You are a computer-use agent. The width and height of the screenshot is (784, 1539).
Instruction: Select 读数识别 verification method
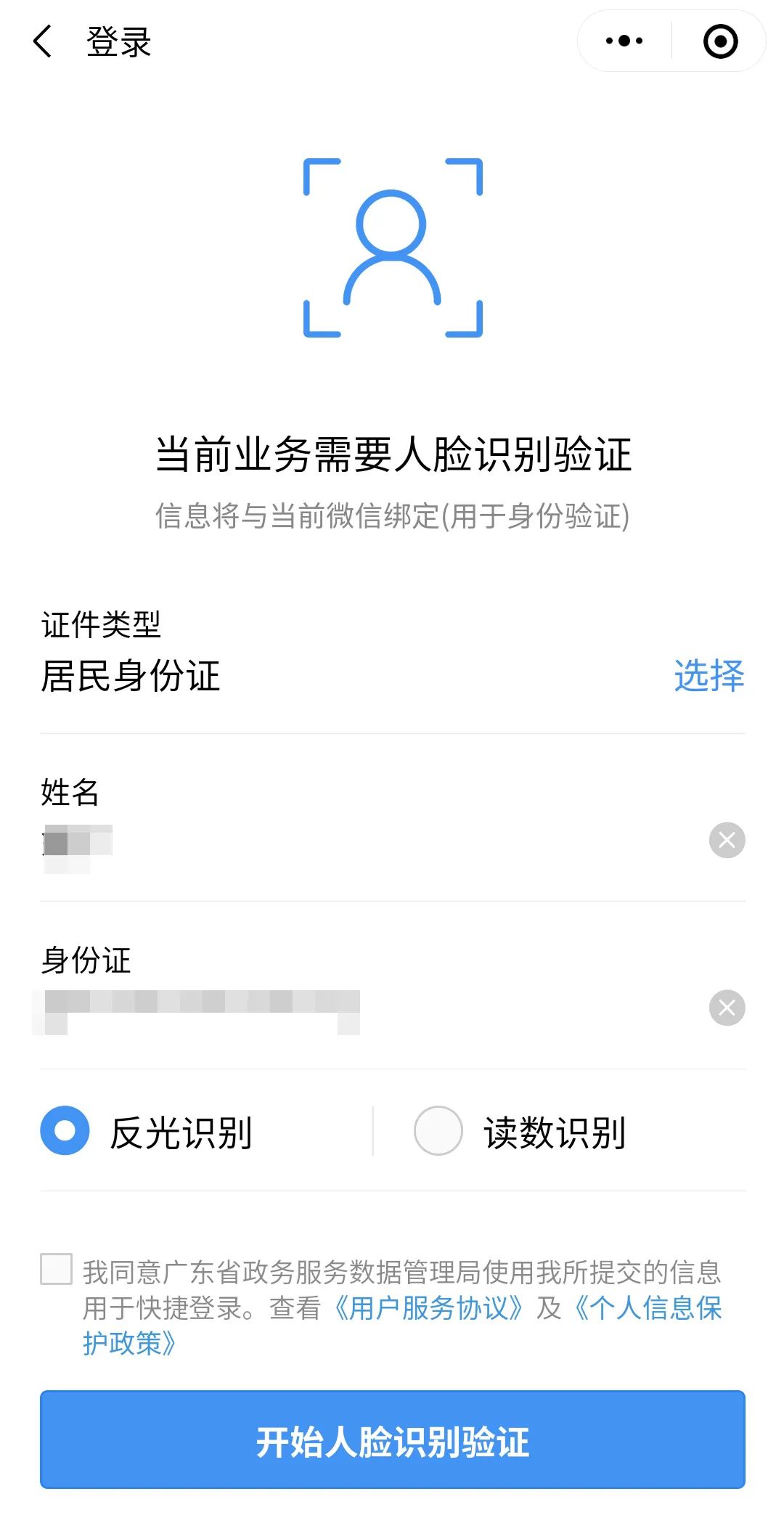[x=438, y=1130]
